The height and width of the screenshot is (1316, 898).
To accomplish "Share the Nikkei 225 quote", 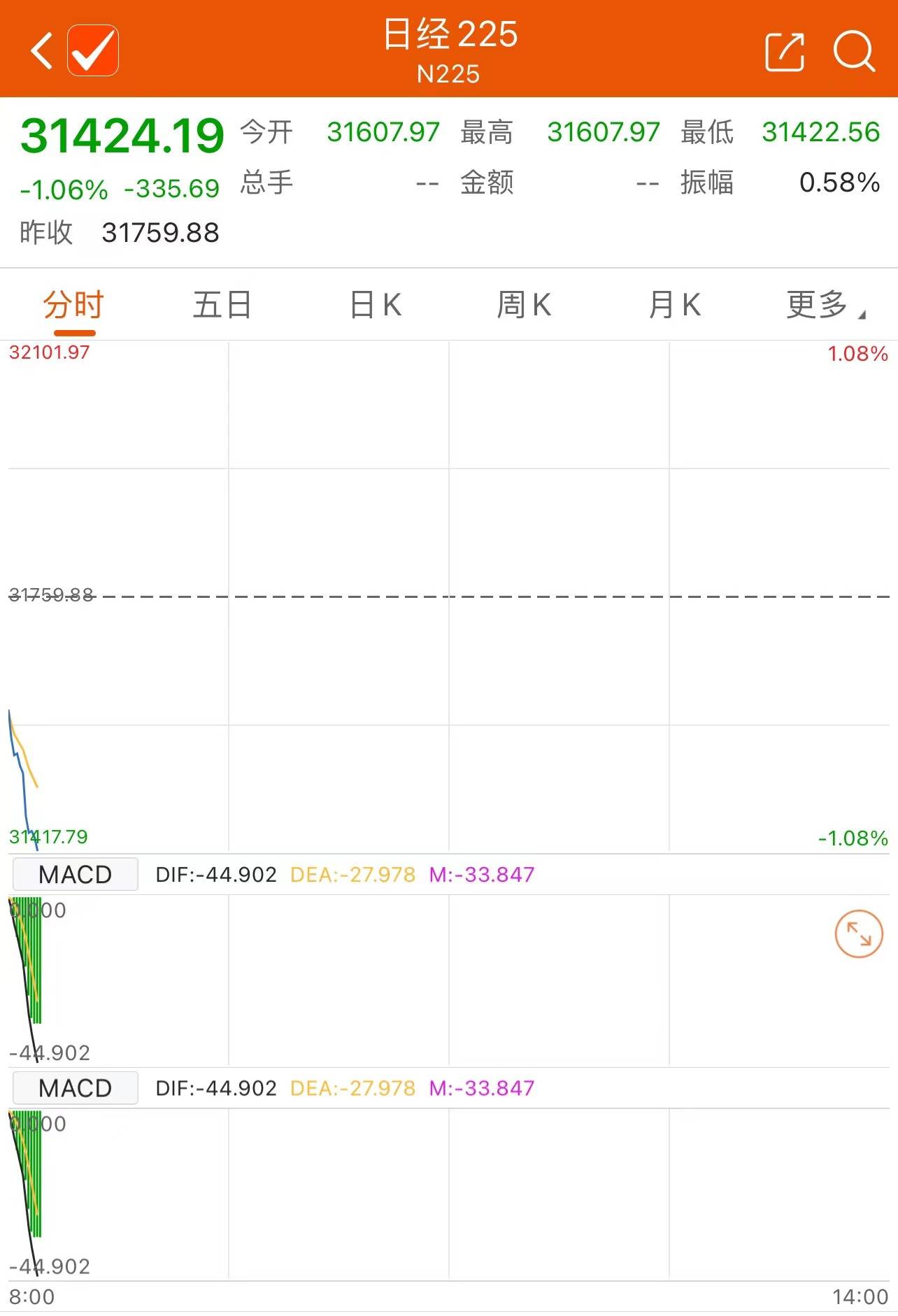I will click(x=785, y=52).
